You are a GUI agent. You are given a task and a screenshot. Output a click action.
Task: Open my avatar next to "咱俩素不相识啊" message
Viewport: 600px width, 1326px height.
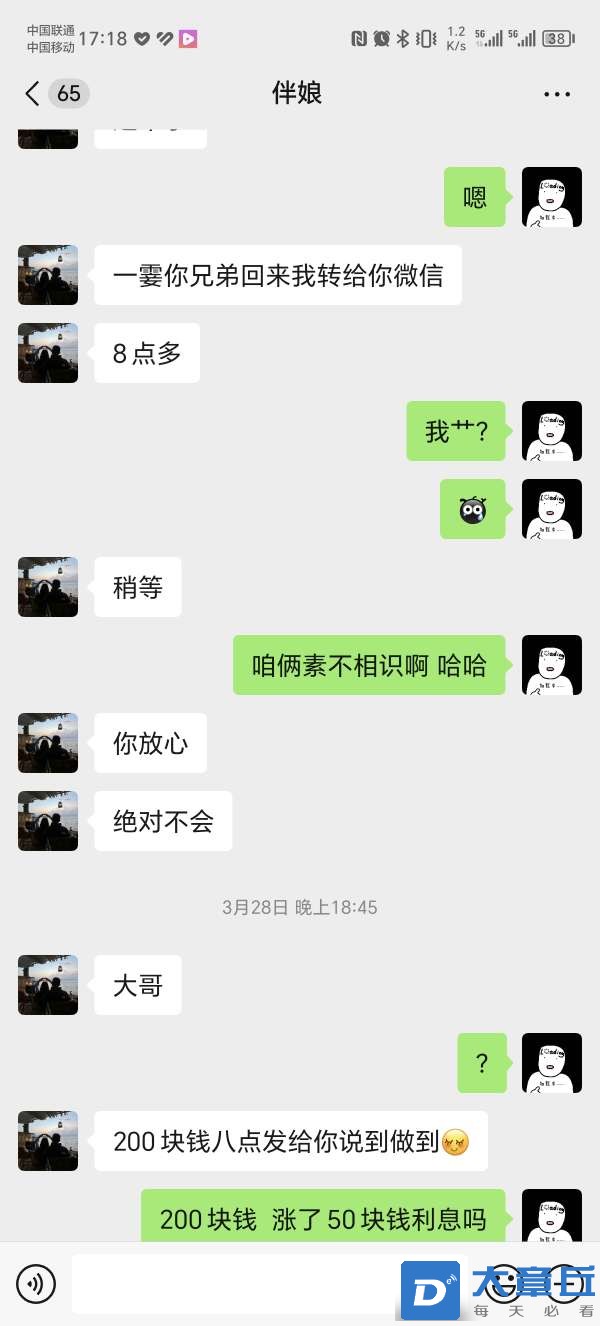(552, 665)
